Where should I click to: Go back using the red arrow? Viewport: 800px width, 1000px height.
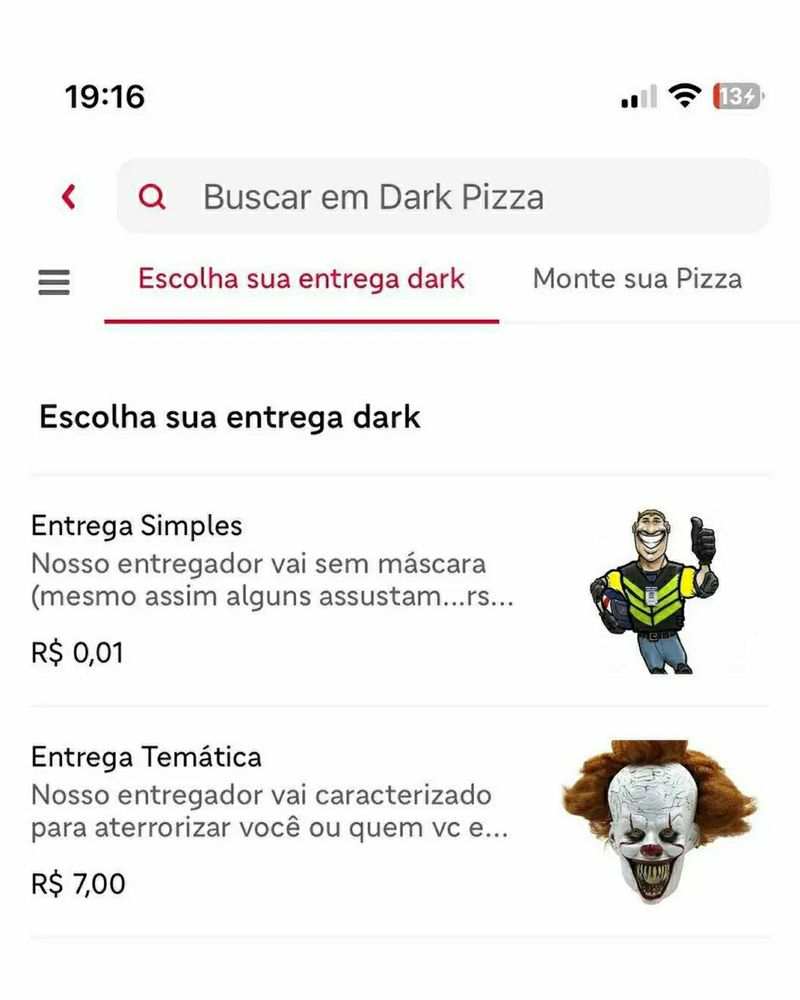point(69,197)
